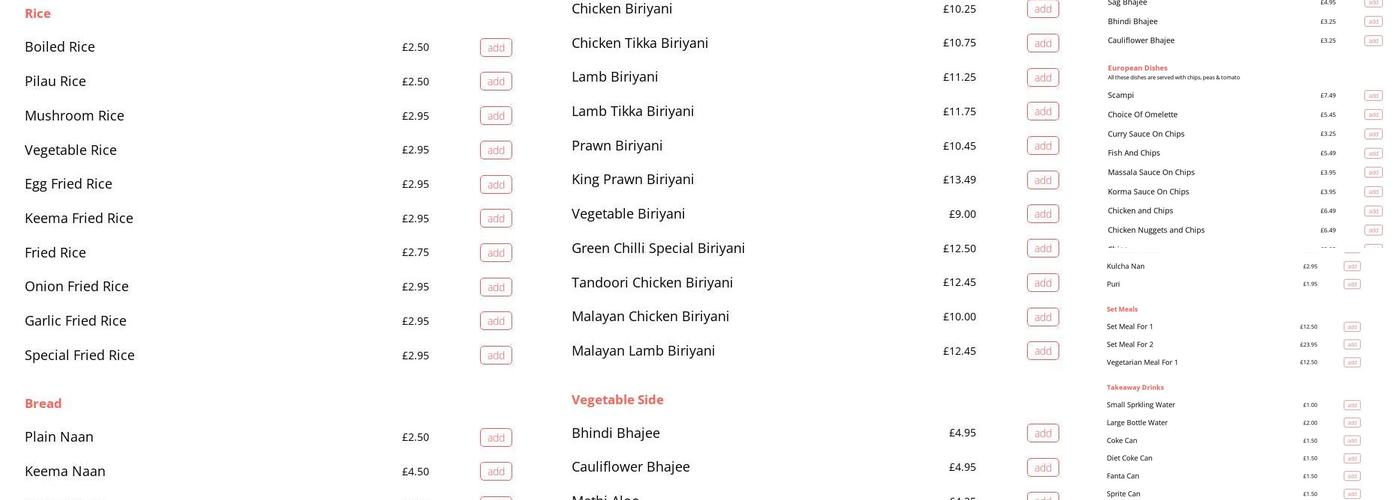The height and width of the screenshot is (500, 1400).
Task: Tap add beside Keema Naan
Action: pyautogui.click(x=496, y=471)
